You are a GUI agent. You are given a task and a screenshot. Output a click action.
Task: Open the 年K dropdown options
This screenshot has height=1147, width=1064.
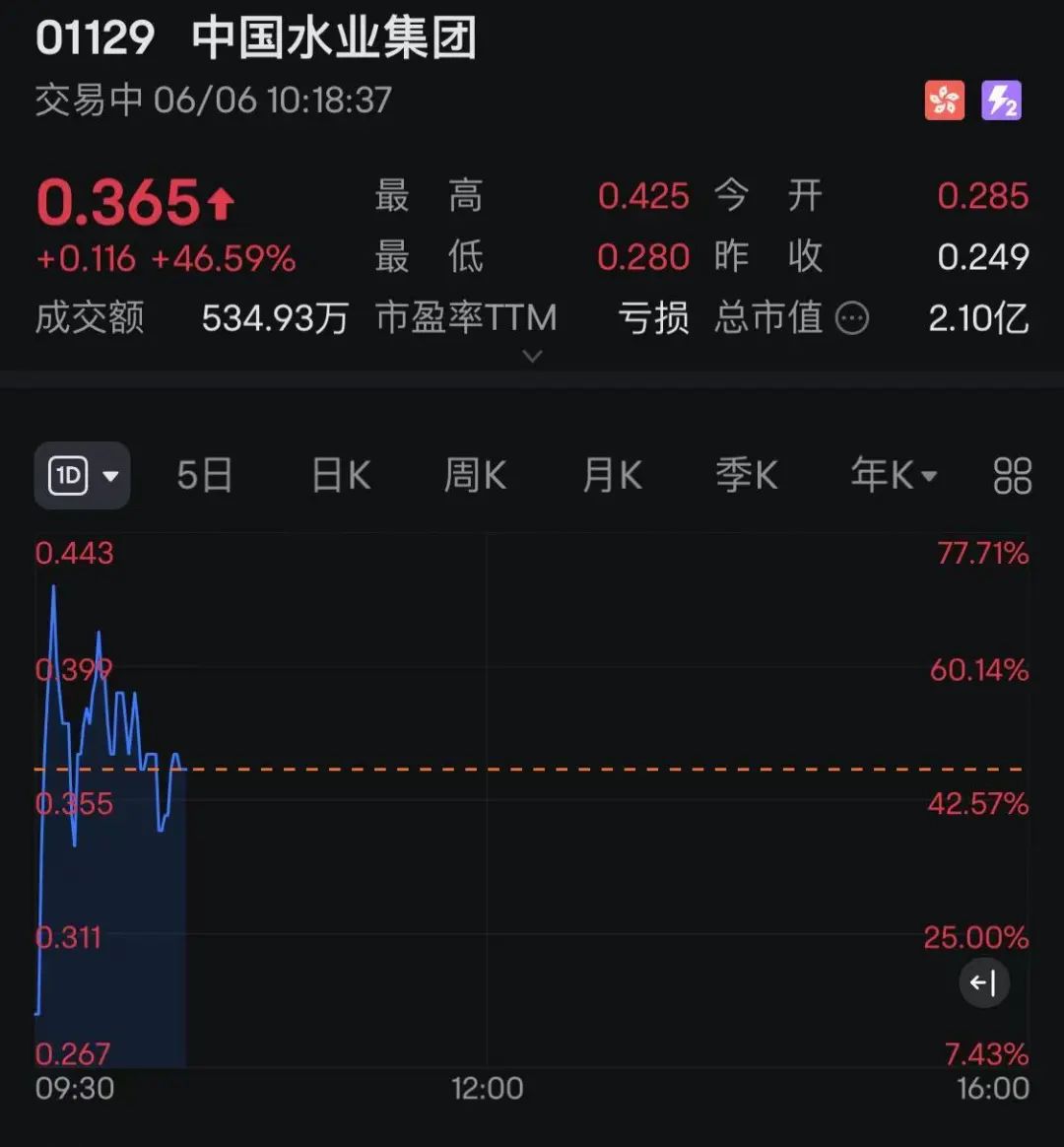pos(894,476)
